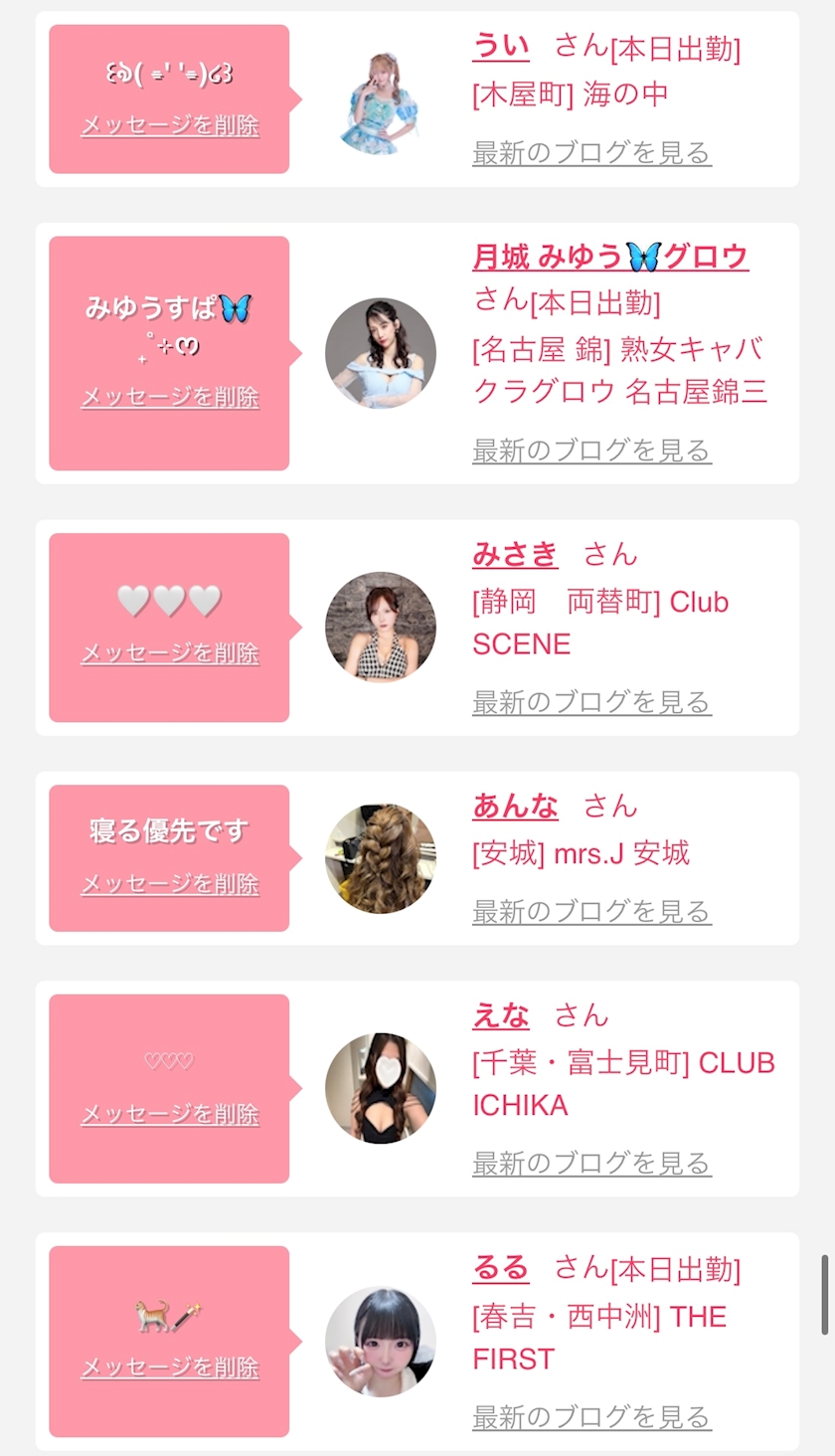
Task: Open みさき's profile name link
Action: pos(515,554)
